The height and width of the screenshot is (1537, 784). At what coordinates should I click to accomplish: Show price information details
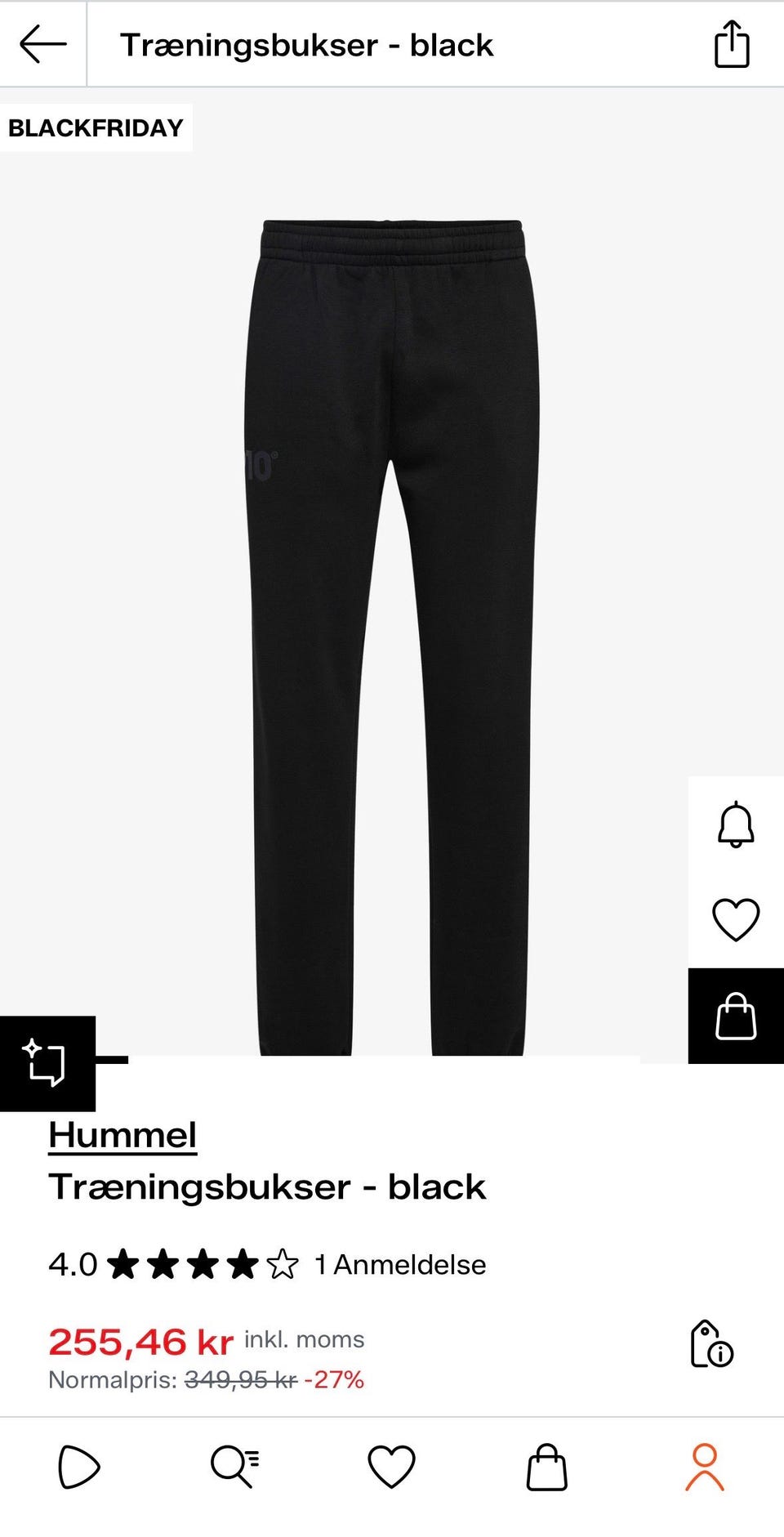pos(711,1344)
